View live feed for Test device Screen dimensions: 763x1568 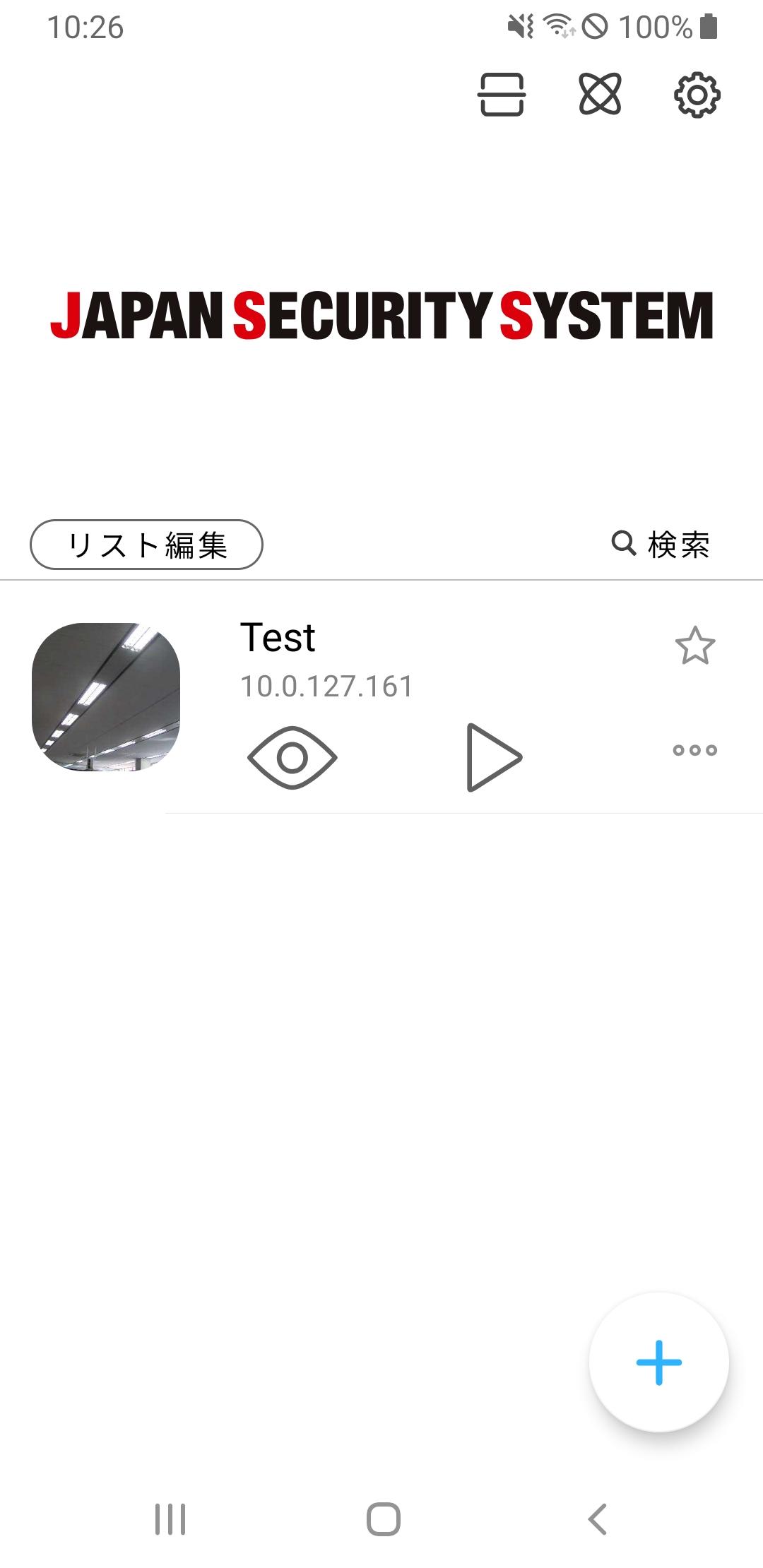click(292, 757)
